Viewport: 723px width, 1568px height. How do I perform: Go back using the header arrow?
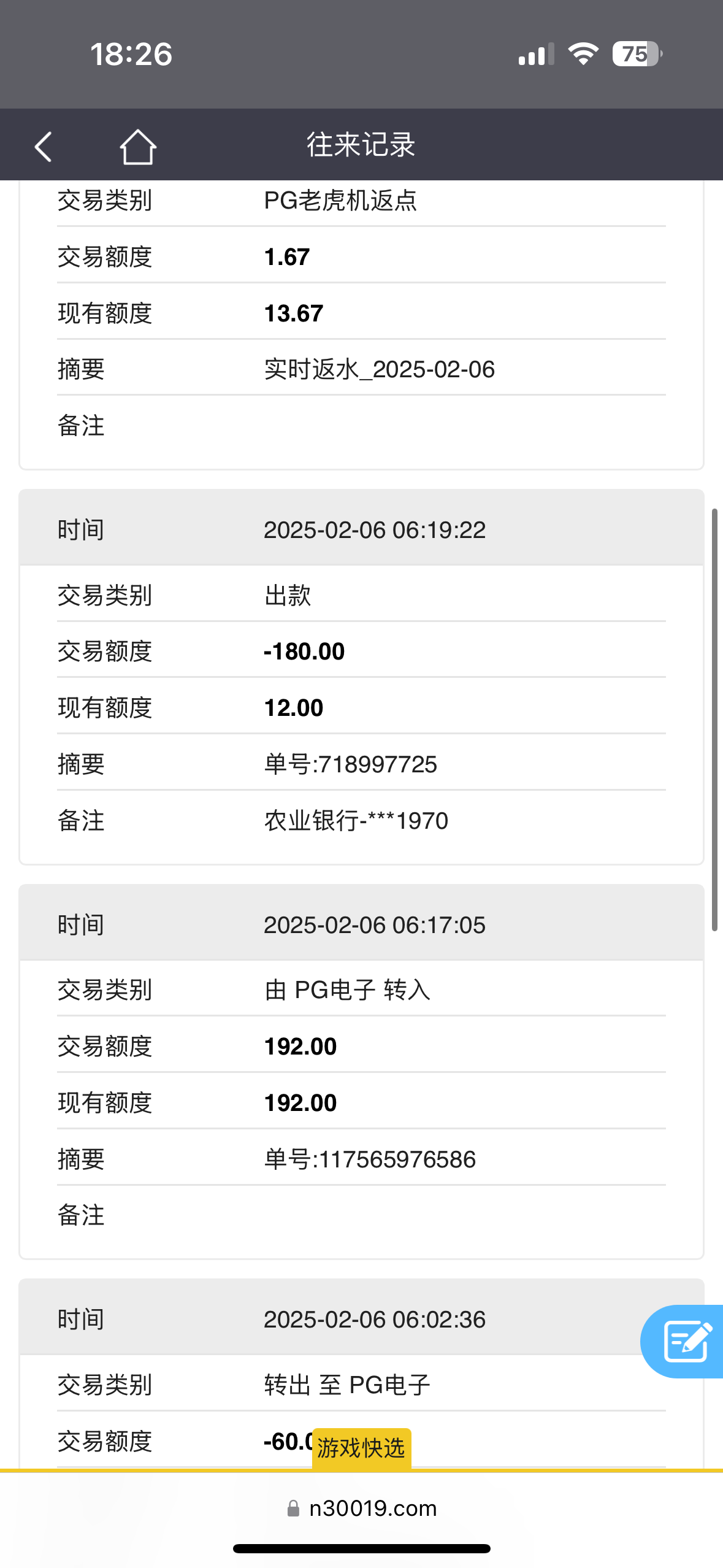(43, 147)
